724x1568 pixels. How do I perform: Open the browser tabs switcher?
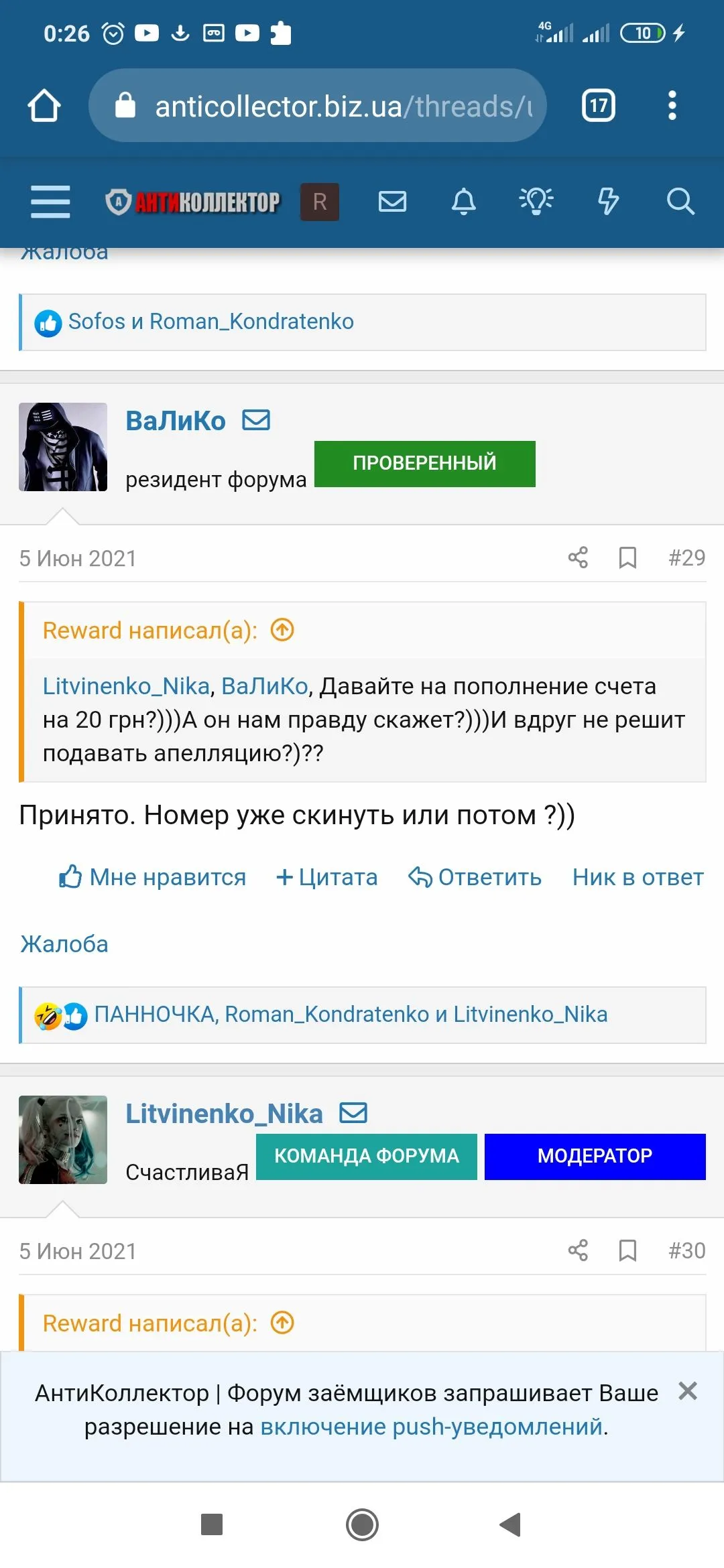click(598, 106)
